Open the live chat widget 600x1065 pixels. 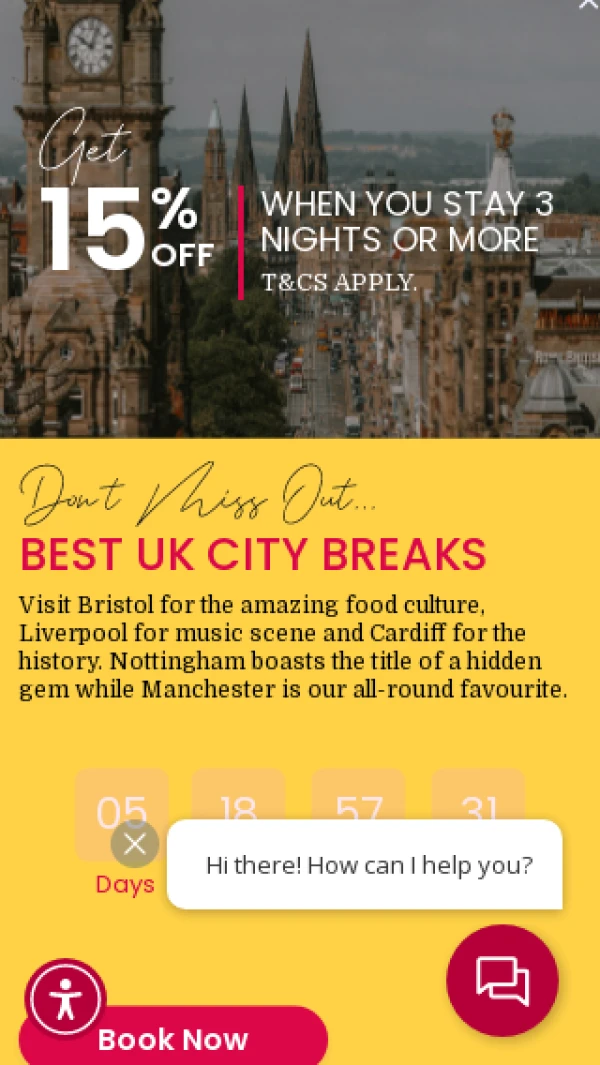pyautogui.click(x=502, y=980)
